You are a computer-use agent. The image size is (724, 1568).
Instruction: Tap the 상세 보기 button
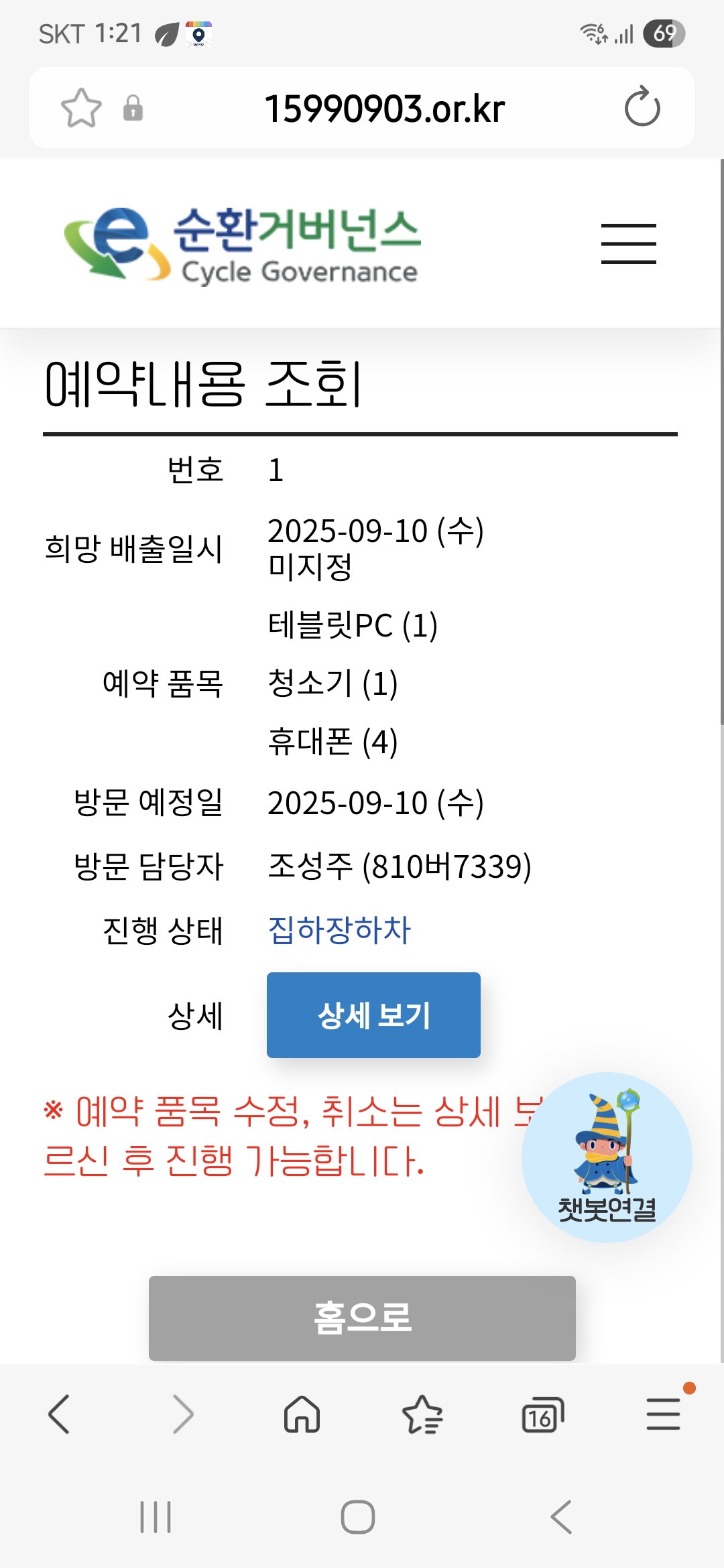tap(373, 1015)
